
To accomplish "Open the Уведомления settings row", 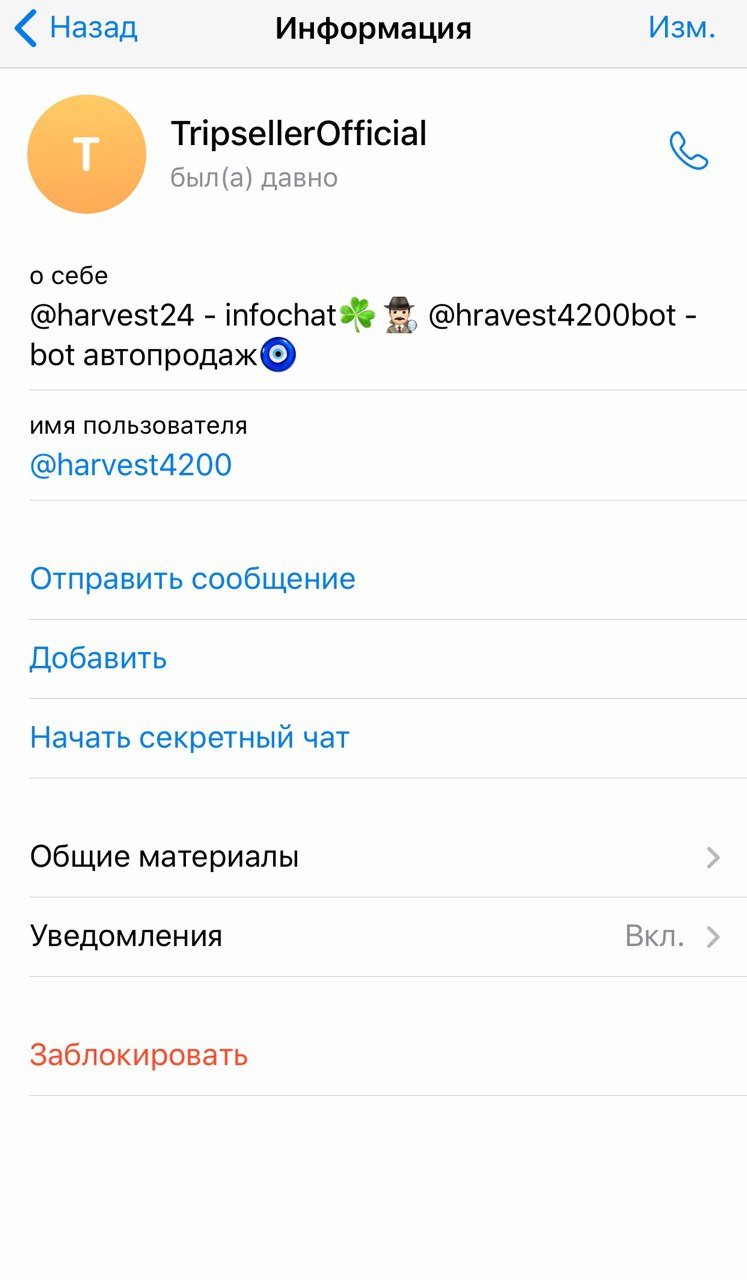I will coord(388,937).
